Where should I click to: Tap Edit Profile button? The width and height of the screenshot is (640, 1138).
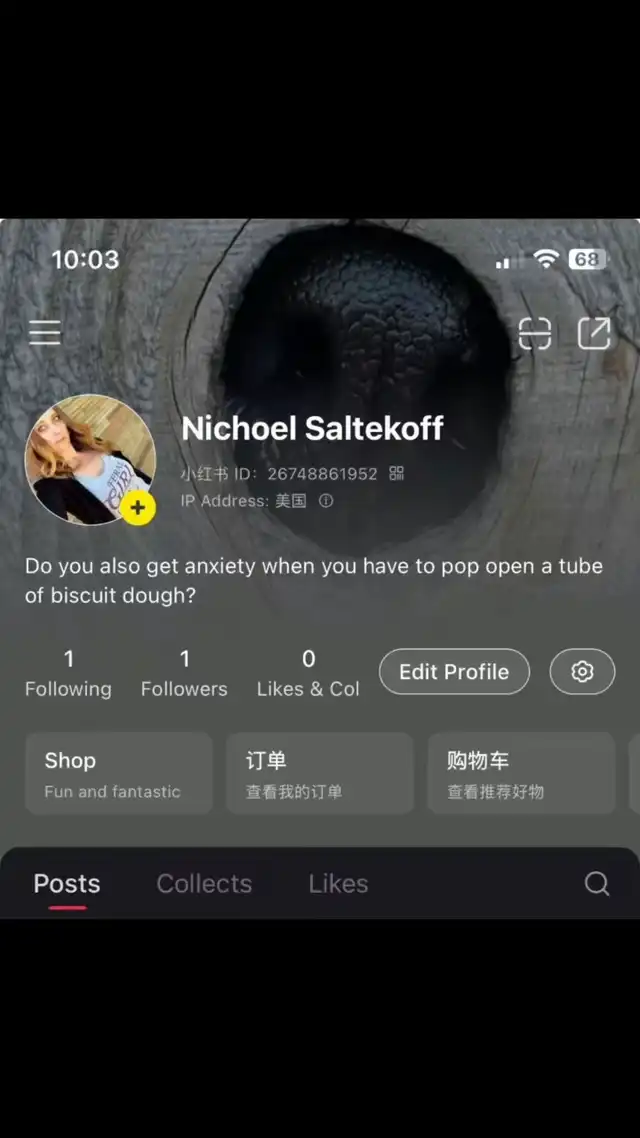tap(454, 672)
